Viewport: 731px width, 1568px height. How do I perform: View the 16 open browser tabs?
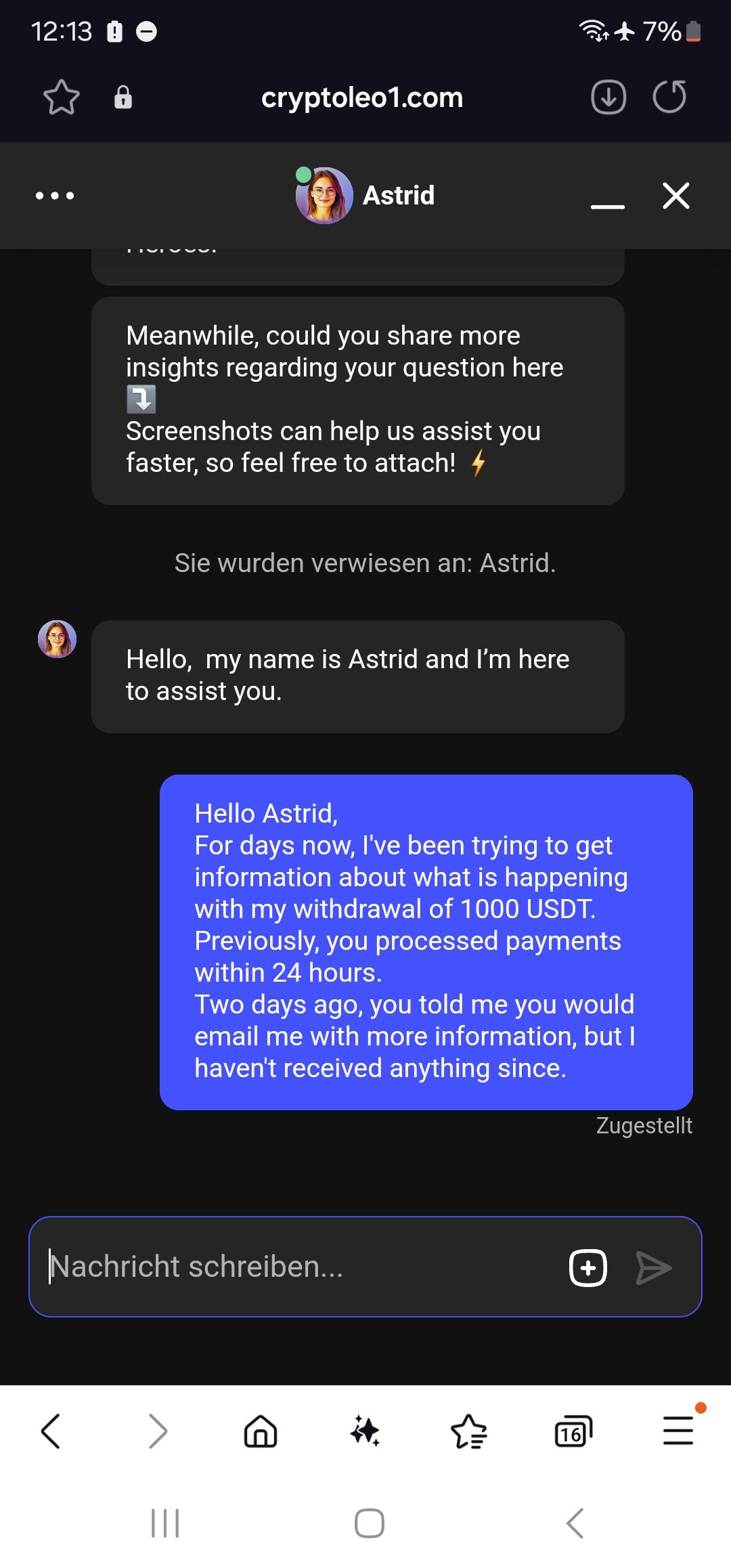[573, 1431]
